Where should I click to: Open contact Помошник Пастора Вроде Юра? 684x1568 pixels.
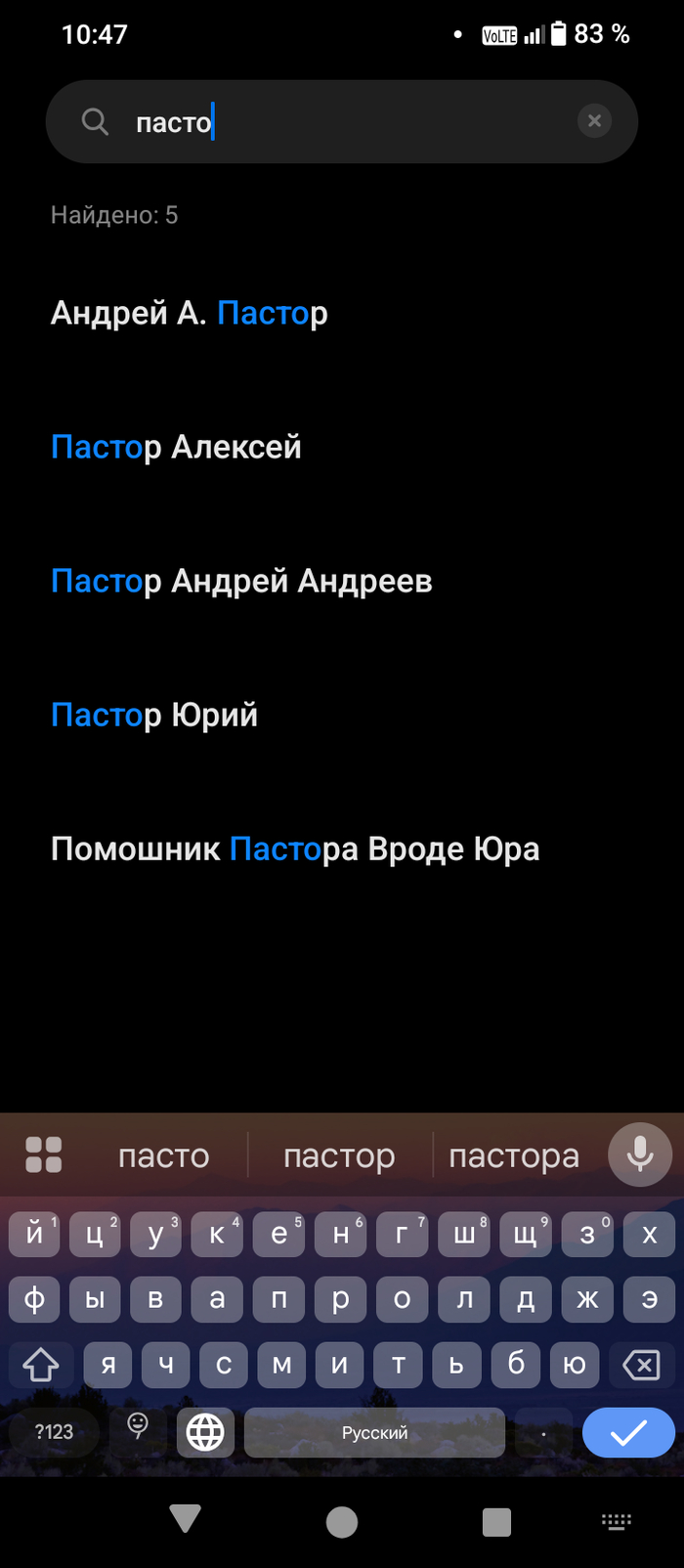(x=295, y=849)
